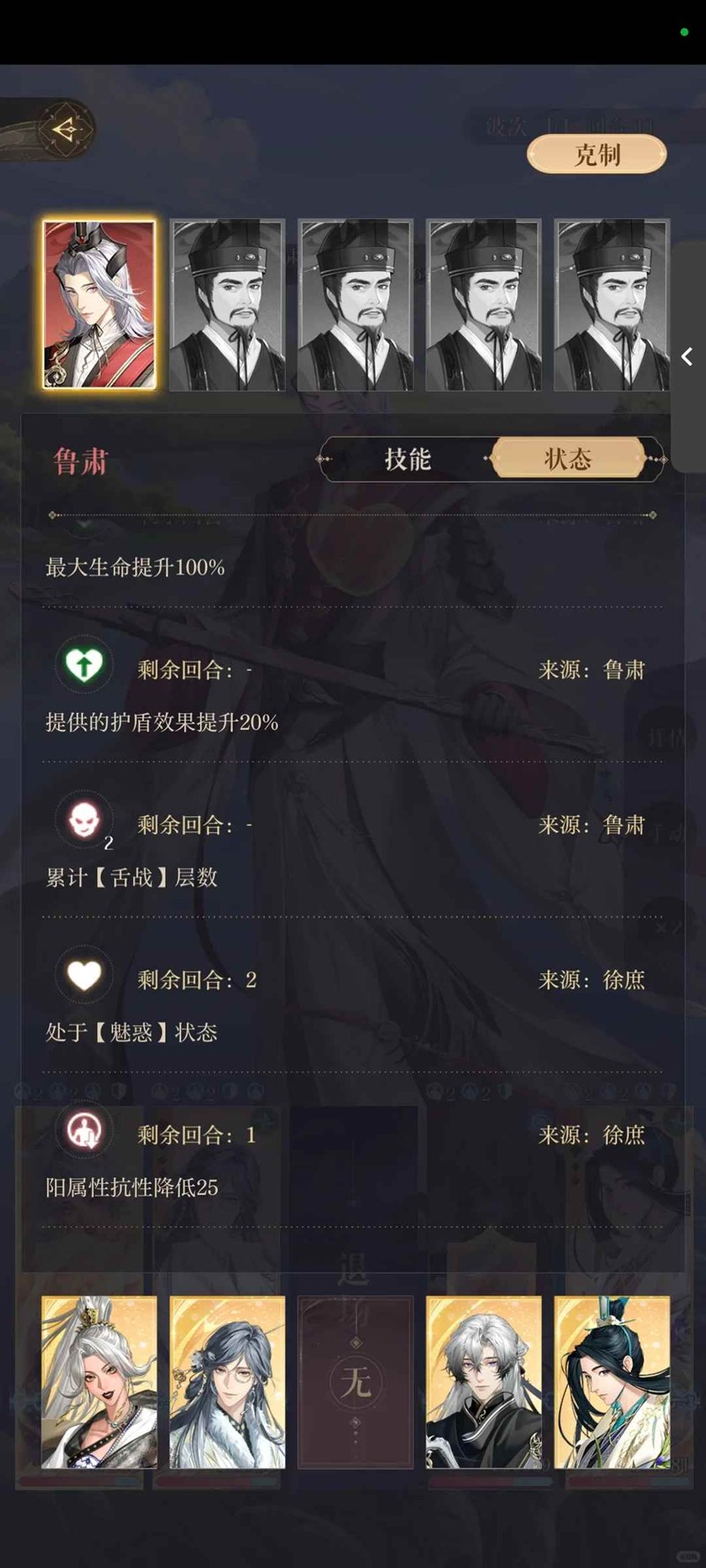Select the 状态 tab
Screen dimensions: 706x1568
[567, 459]
